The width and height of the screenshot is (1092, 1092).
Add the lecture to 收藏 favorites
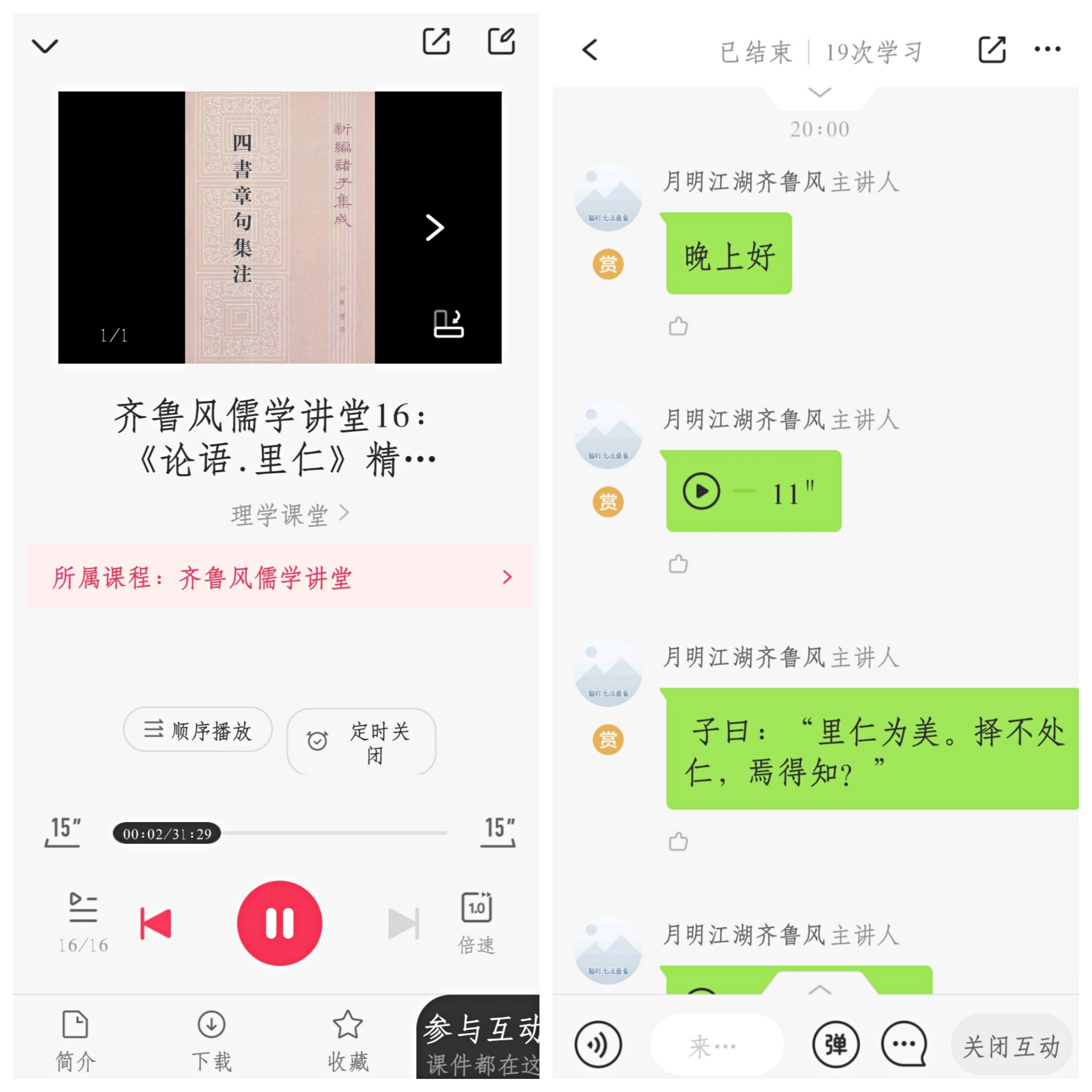click(x=348, y=1040)
